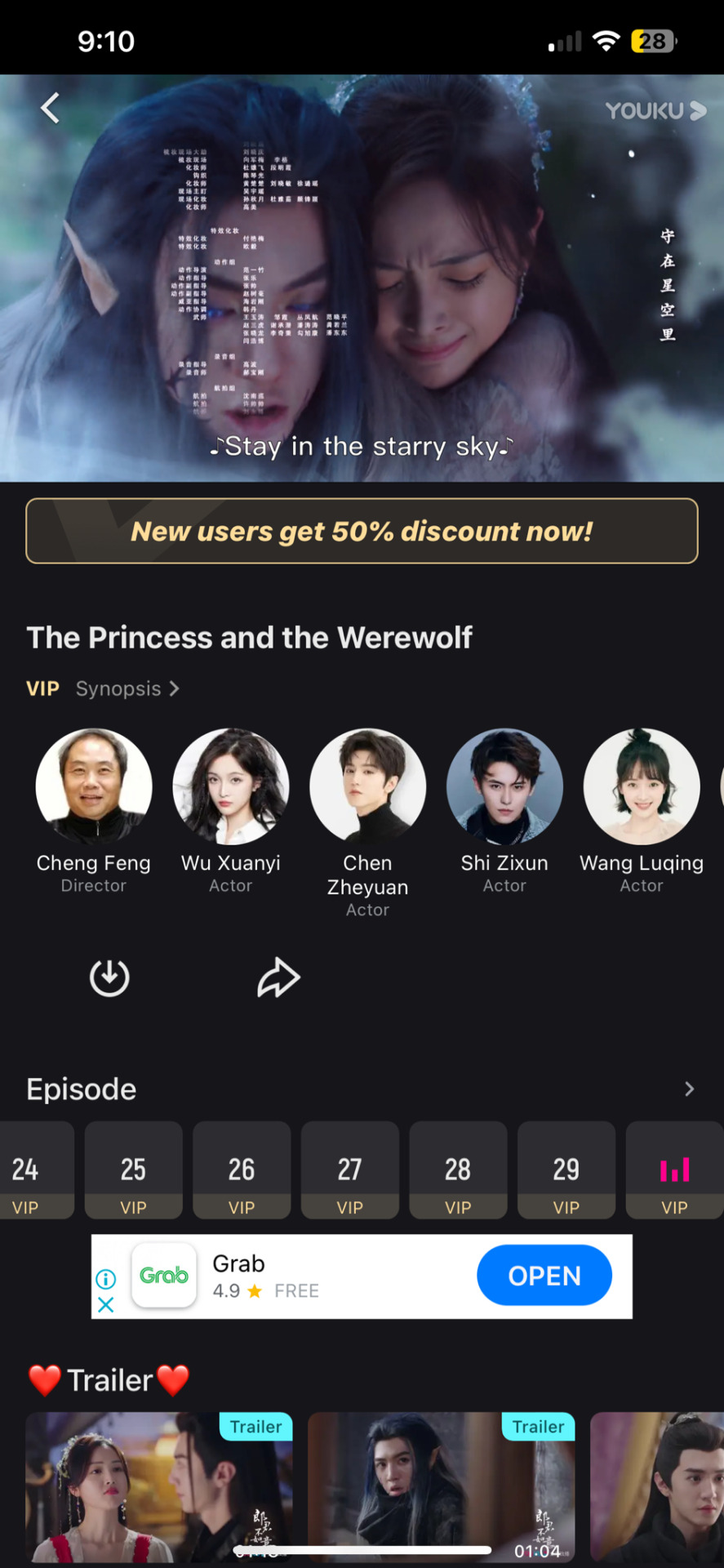The image size is (724, 1568).
Task: Open actor Wang Luqing's profile
Action: [642, 786]
